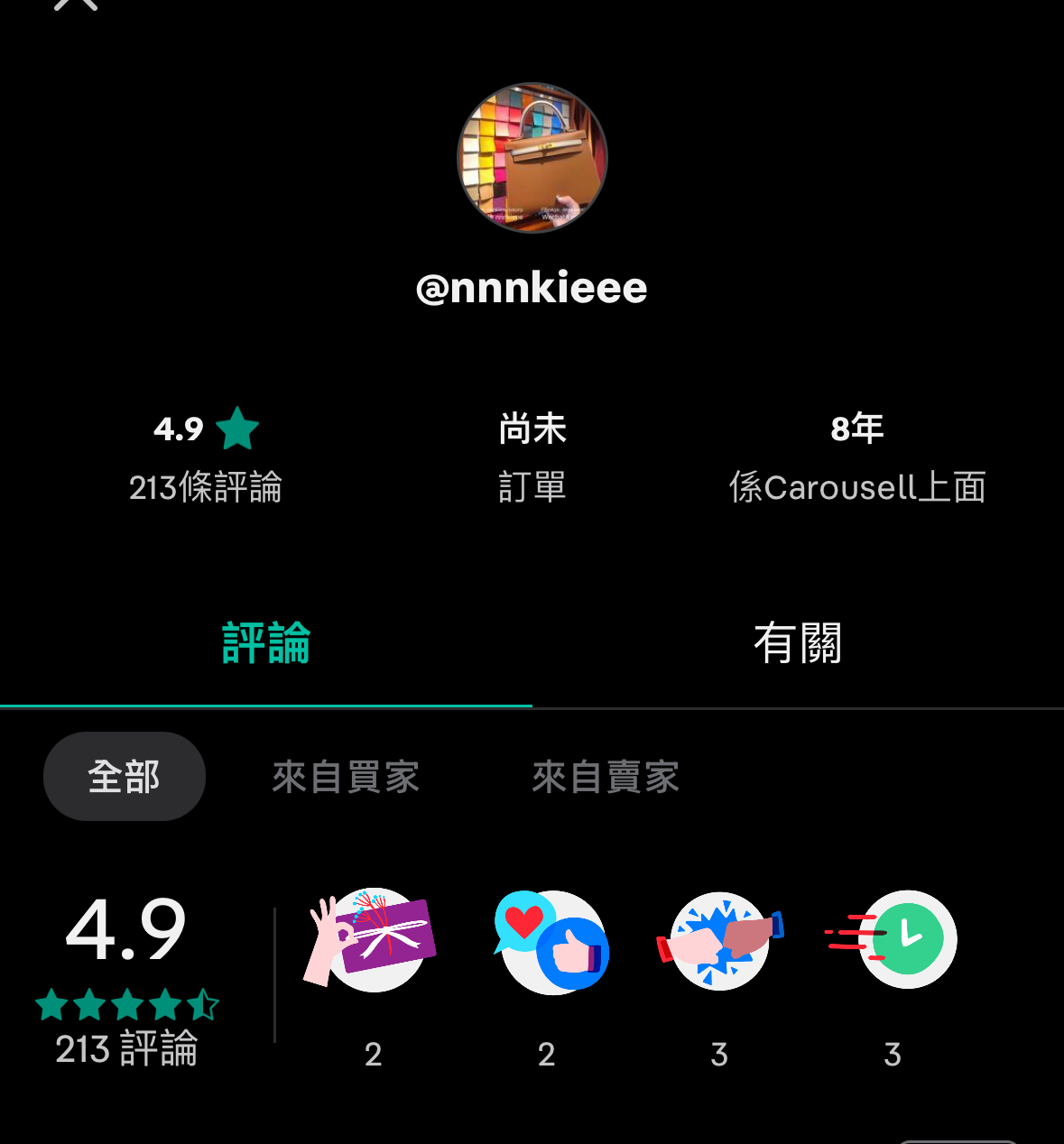Click the @nnnkieee username
This screenshot has height=1144, width=1064.
[532, 287]
